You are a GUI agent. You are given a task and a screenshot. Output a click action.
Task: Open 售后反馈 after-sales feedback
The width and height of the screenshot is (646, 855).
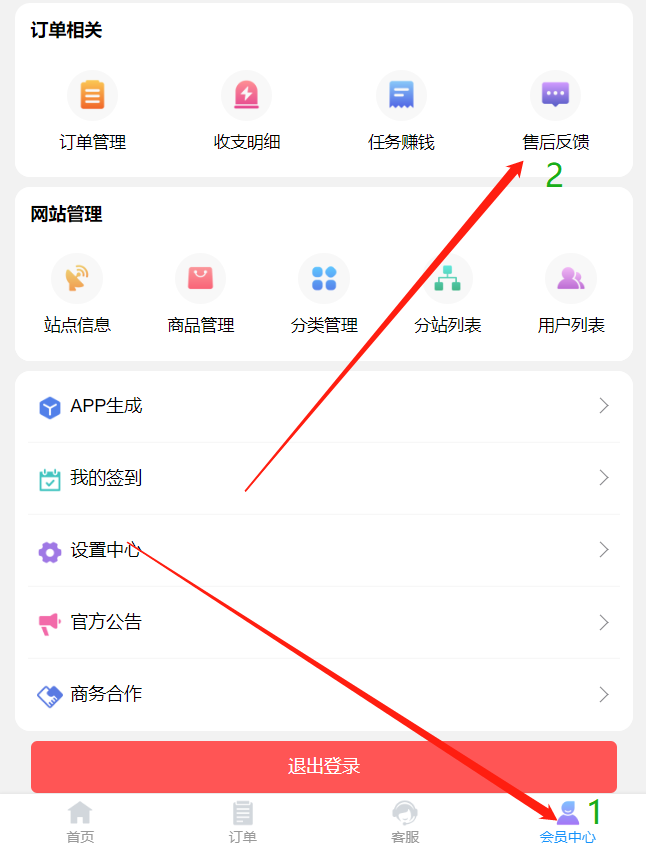coord(555,111)
